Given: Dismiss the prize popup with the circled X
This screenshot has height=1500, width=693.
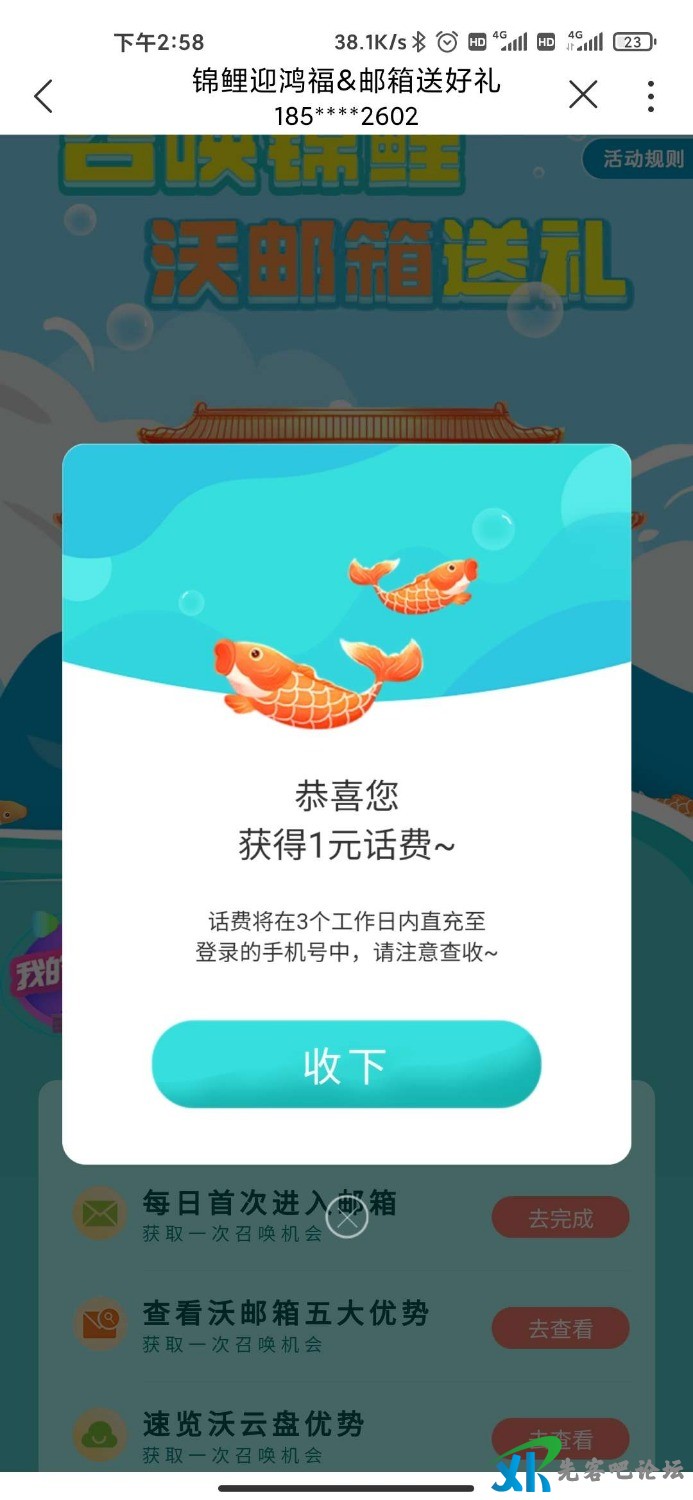Looking at the screenshot, I should 347,1218.
